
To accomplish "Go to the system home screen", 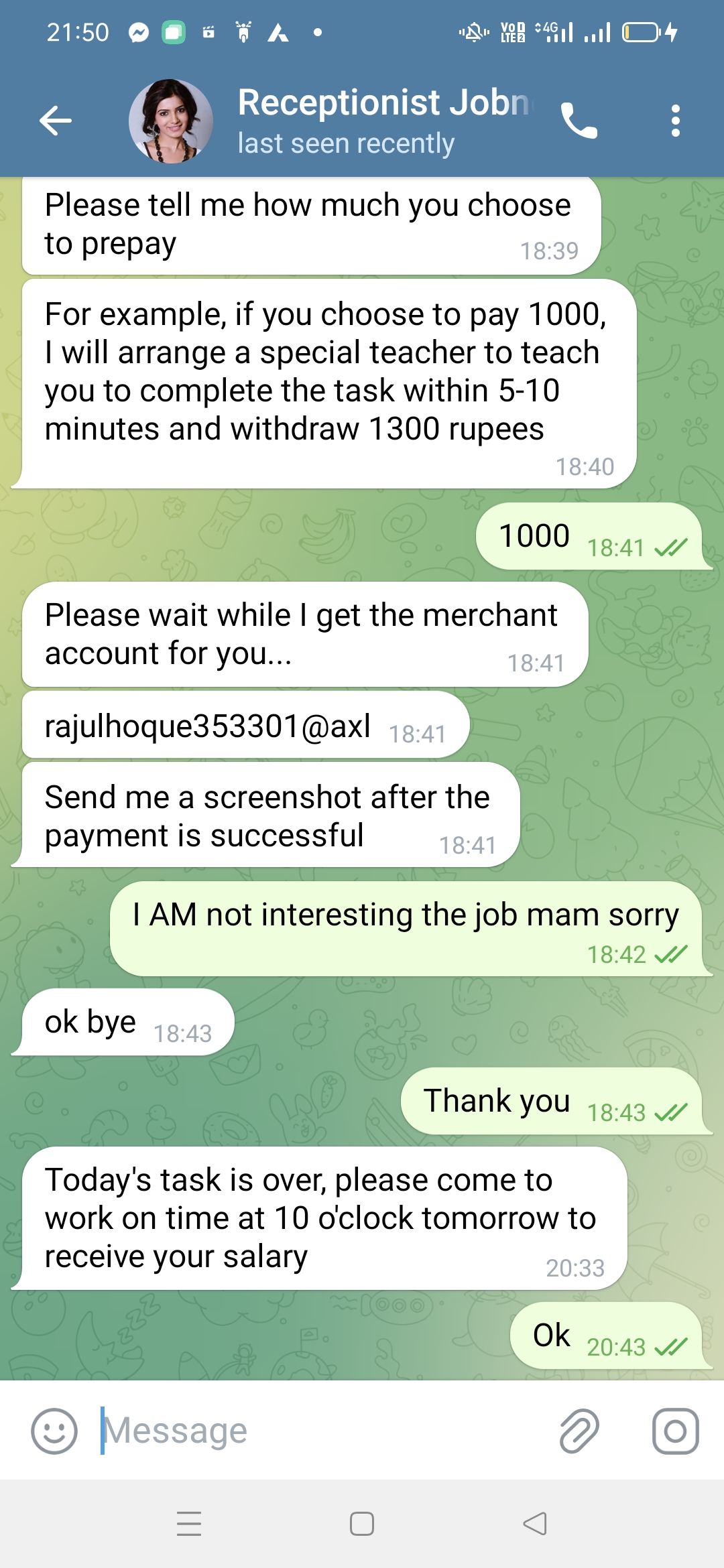I will tap(362, 1524).
